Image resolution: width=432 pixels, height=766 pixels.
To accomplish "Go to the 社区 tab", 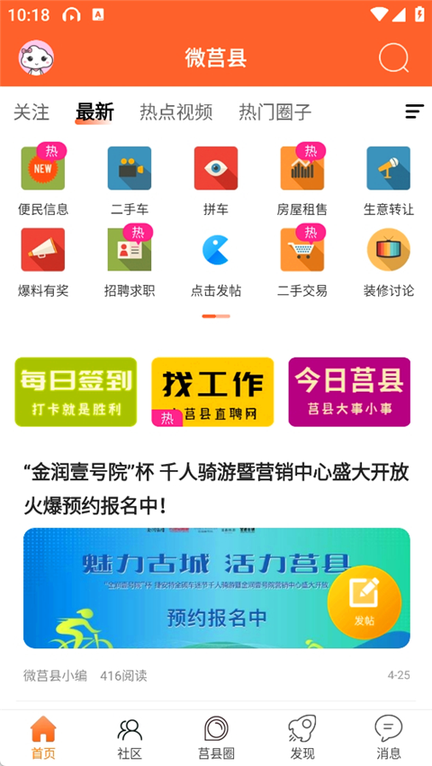I will click(130, 737).
